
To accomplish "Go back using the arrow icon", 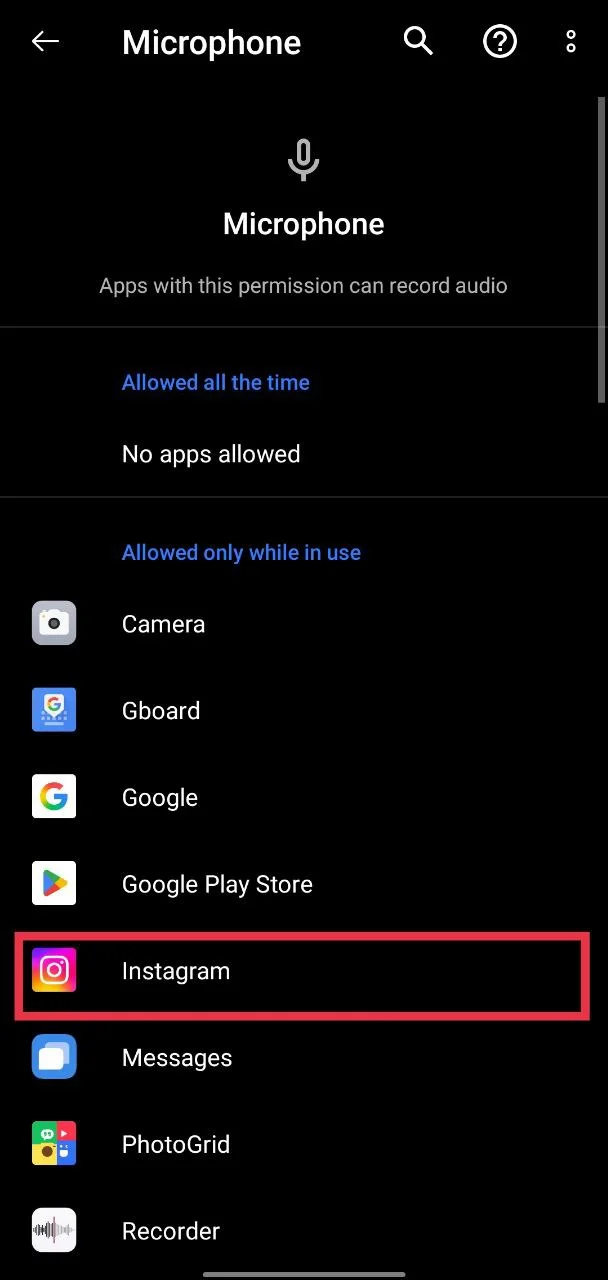I will coord(45,42).
